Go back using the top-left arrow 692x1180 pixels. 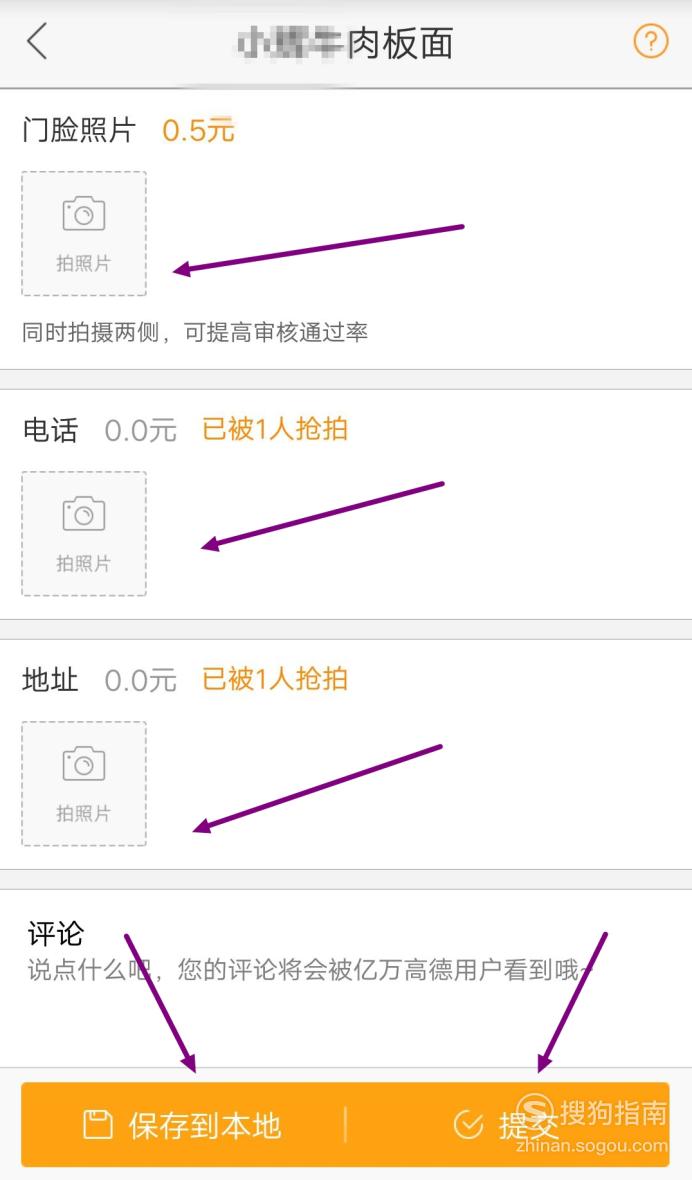point(37,41)
